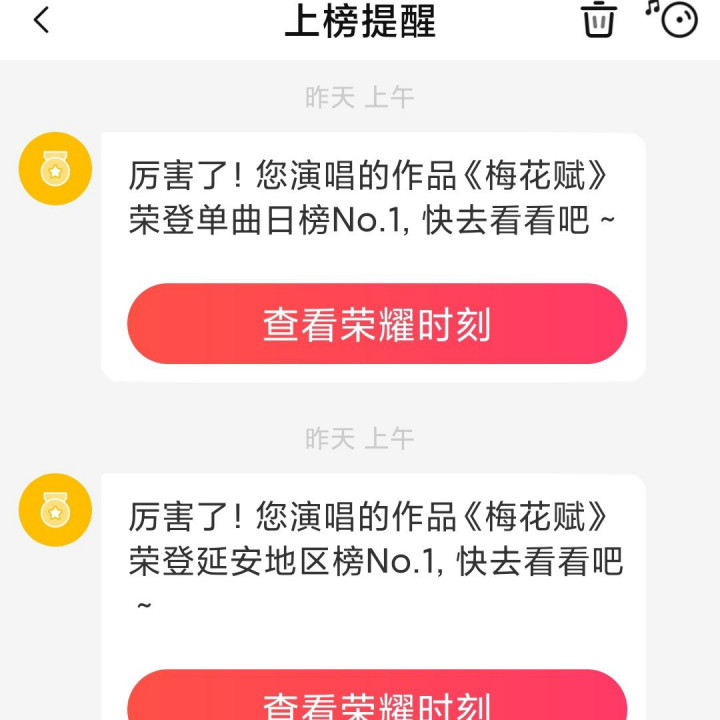This screenshot has height=720, width=720.
Task: Select 查看荣耀时刻 under the 延安地区榜 message
Action: pos(377,700)
